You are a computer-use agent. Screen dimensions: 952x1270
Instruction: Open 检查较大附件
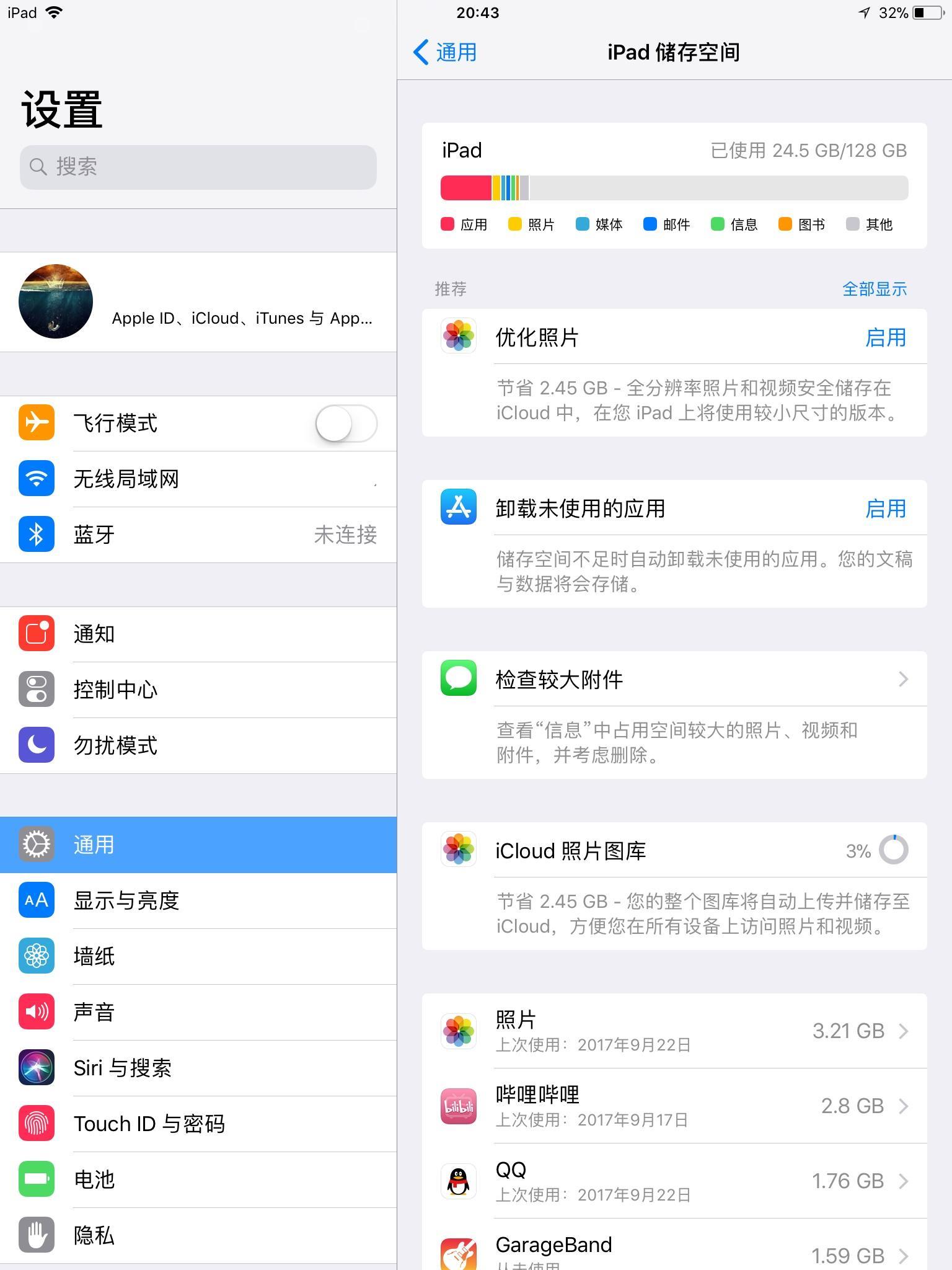[674, 680]
